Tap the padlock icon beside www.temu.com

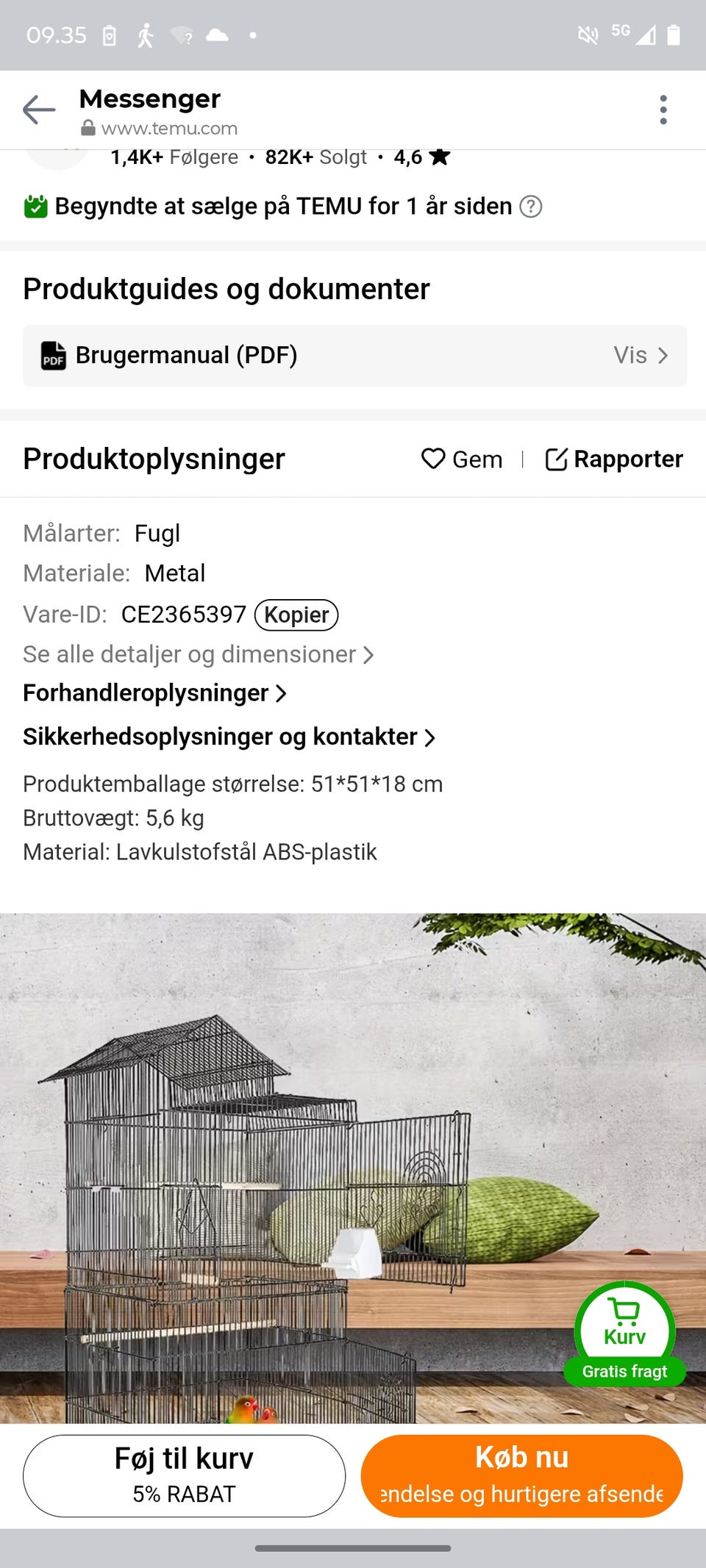click(87, 129)
